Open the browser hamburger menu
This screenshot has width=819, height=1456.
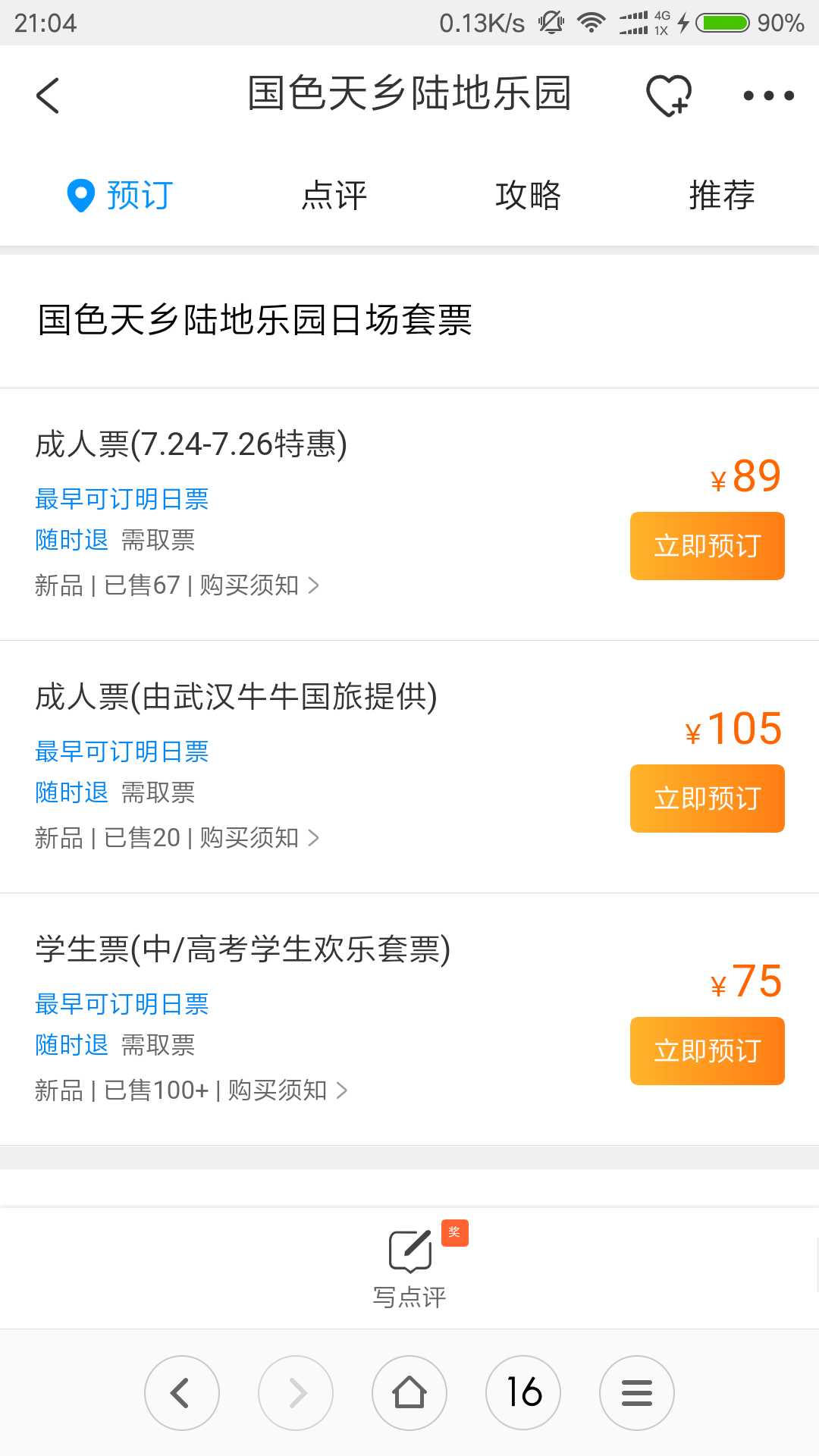[x=637, y=1393]
